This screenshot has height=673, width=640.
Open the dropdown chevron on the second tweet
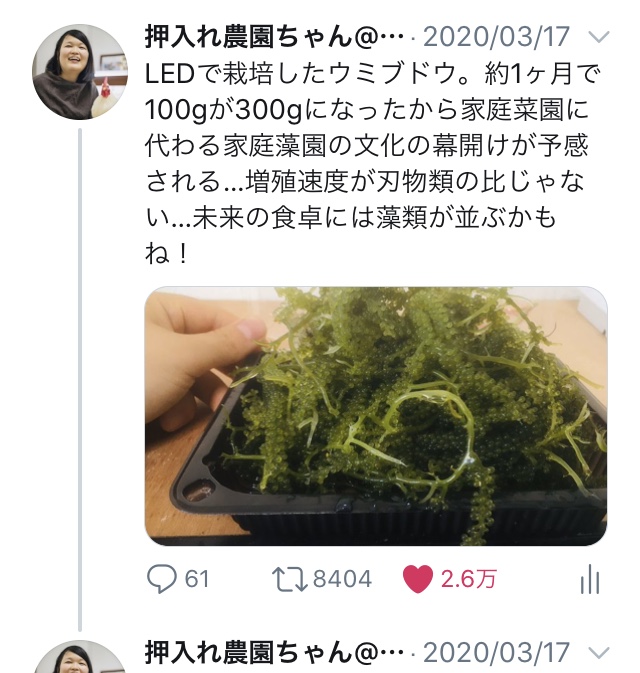(598, 653)
